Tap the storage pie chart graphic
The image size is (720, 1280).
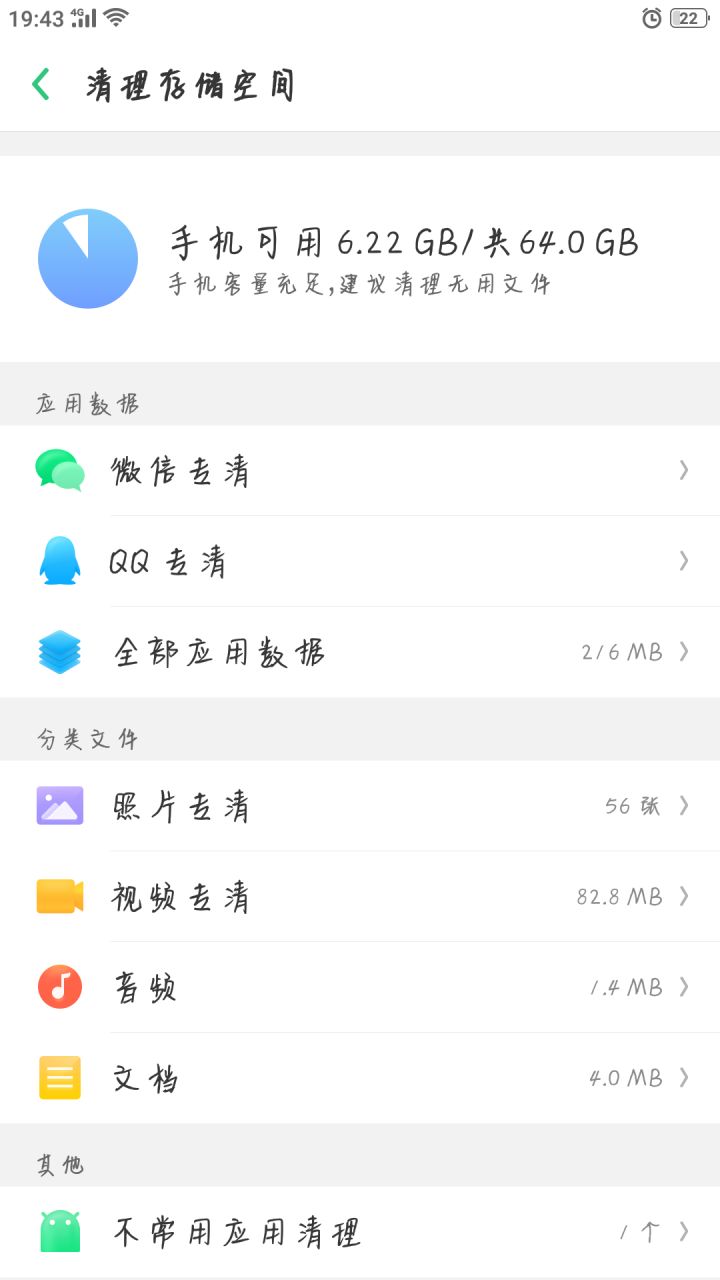(87, 257)
